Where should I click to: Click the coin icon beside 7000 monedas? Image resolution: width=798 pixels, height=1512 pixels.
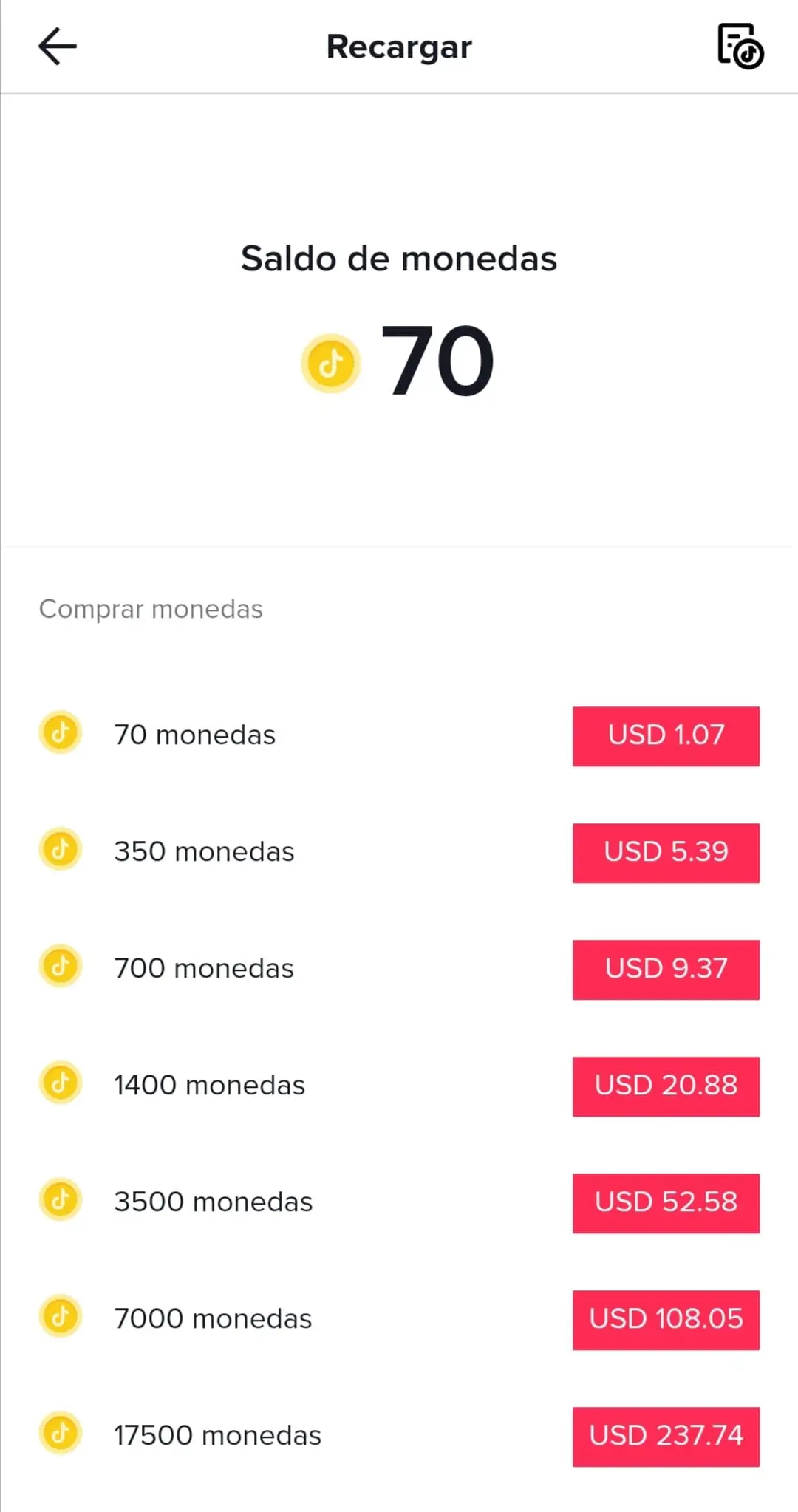60,1316
